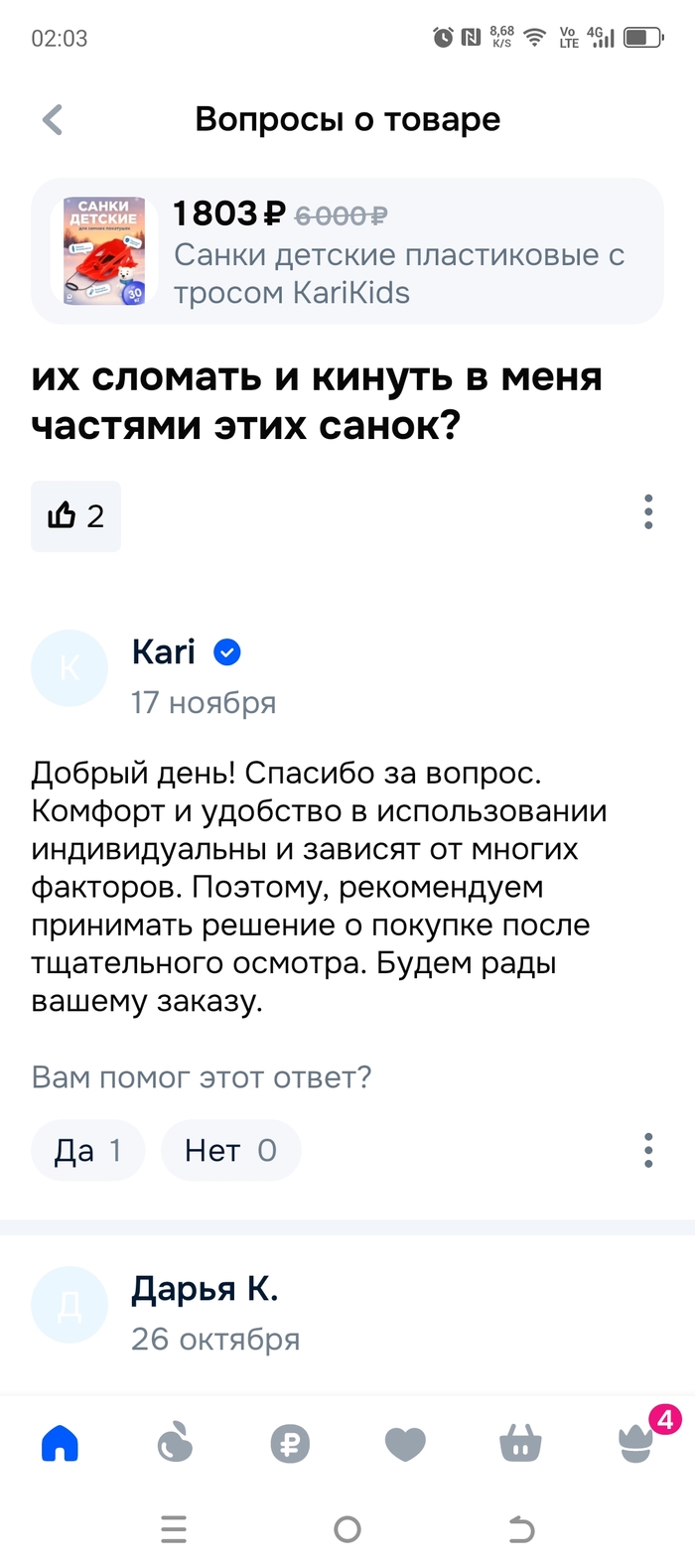The image size is (695, 1568).
Task: Mark Kari's answer as helpful with Да
Action: point(88,1150)
